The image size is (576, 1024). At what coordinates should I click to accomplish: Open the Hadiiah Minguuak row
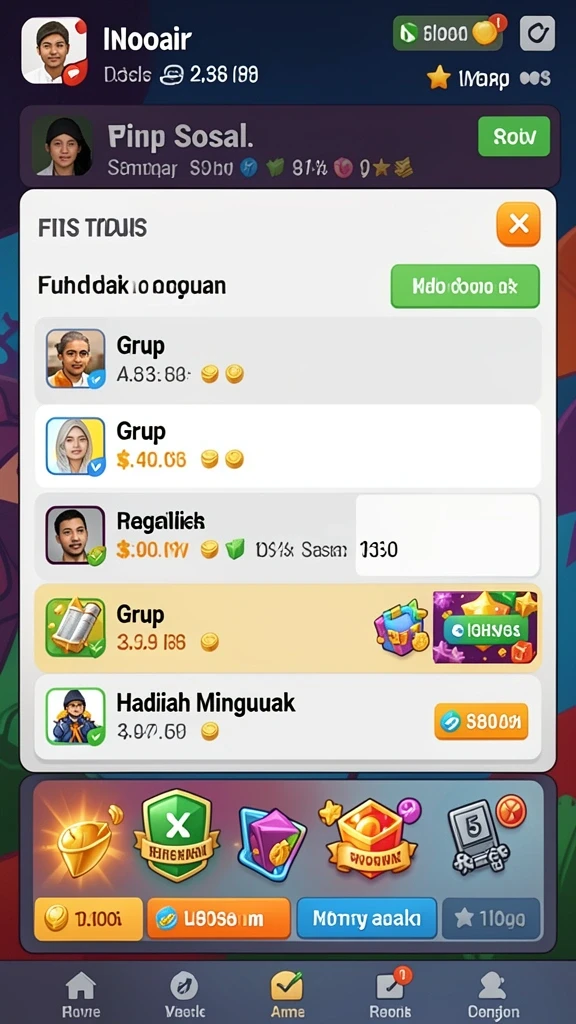[x=287, y=718]
